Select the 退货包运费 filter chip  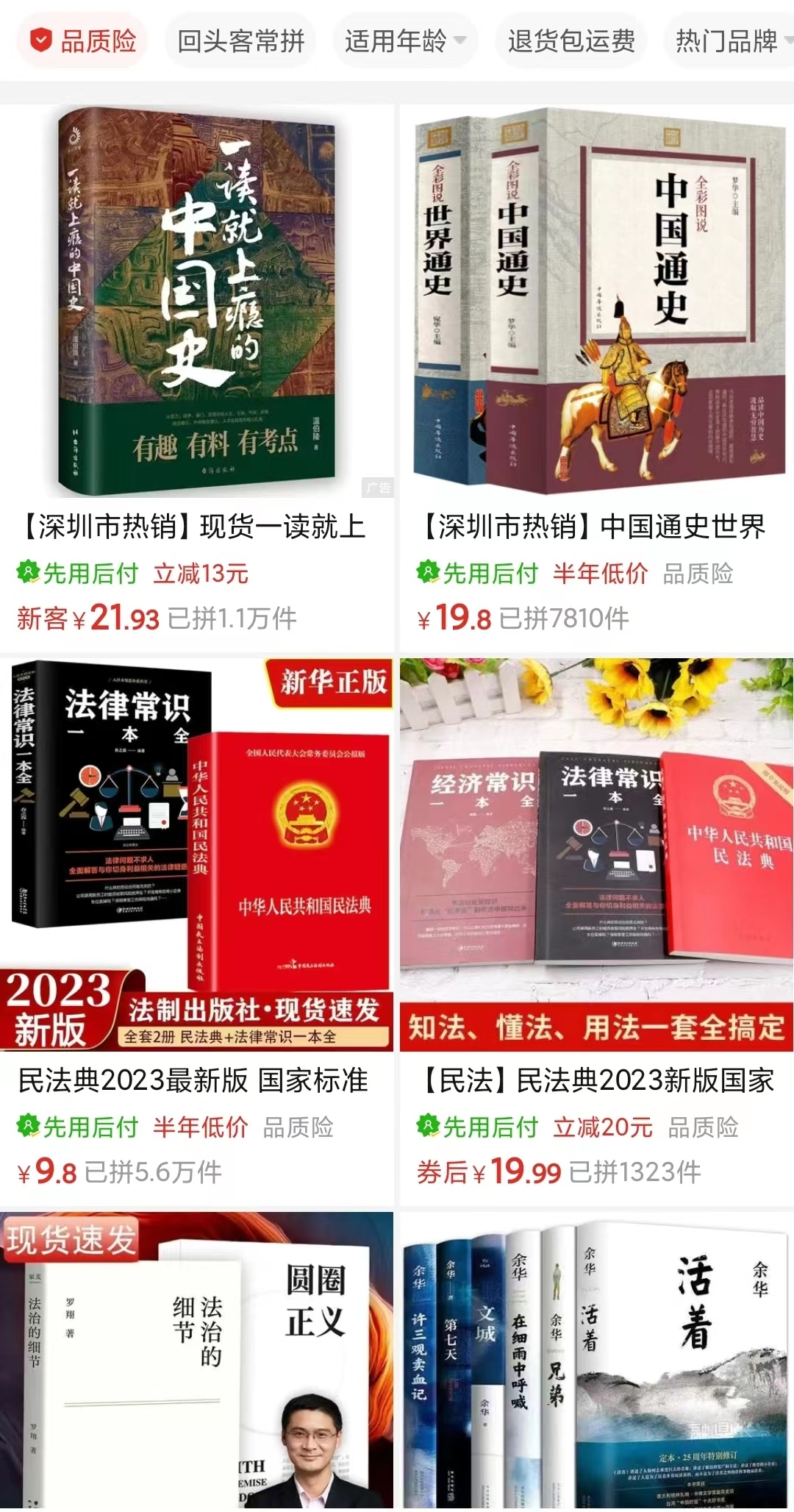[571, 40]
